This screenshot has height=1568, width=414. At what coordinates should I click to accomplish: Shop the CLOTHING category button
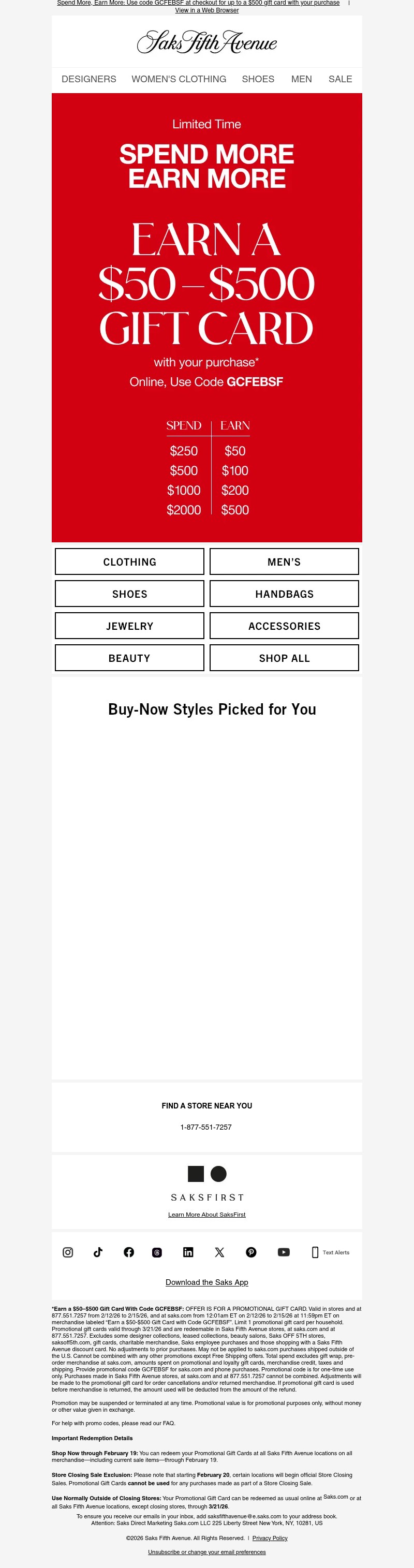tap(130, 562)
